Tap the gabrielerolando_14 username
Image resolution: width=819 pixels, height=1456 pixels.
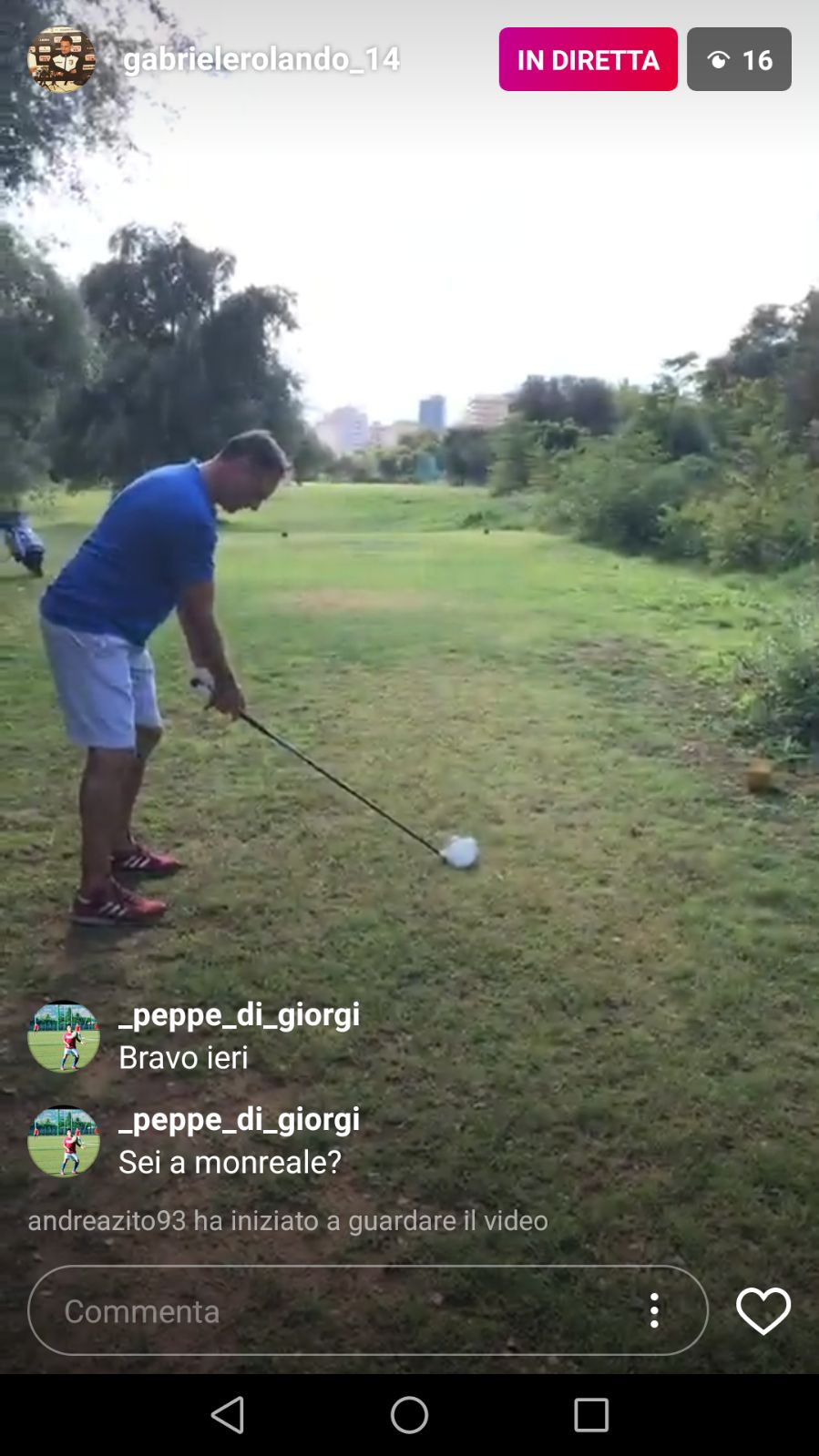tap(261, 59)
